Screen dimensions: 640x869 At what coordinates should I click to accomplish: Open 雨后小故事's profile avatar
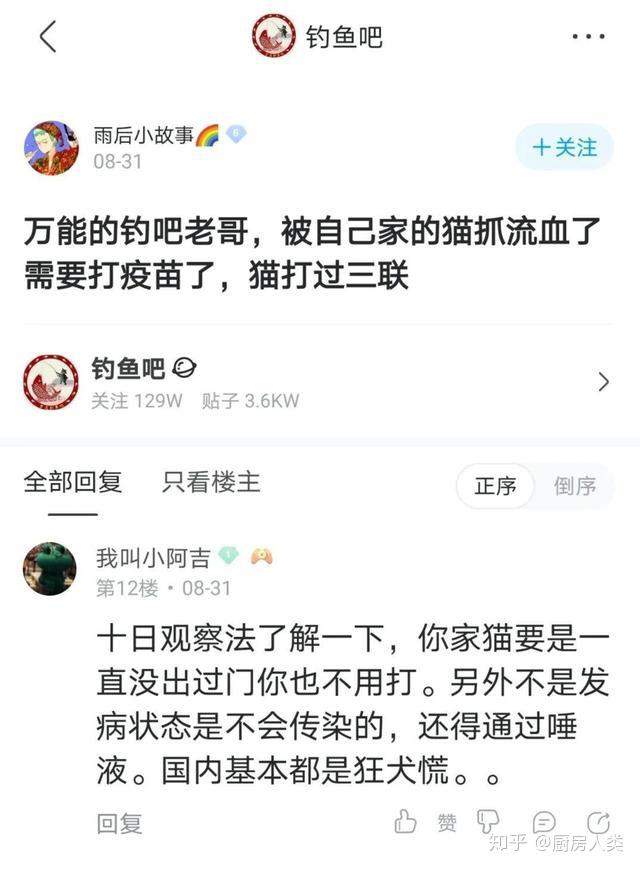click(51, 148)
